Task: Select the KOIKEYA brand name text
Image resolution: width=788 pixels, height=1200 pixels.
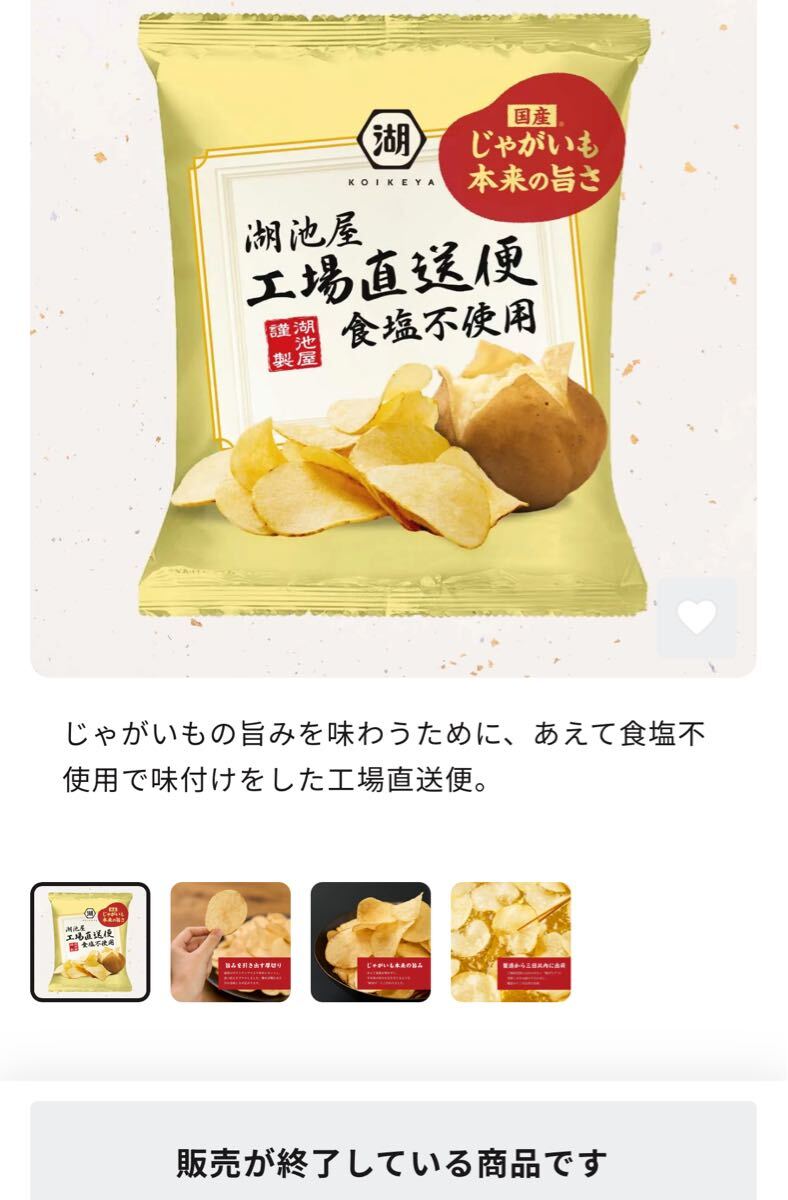Action: click(x=390, y=183)
